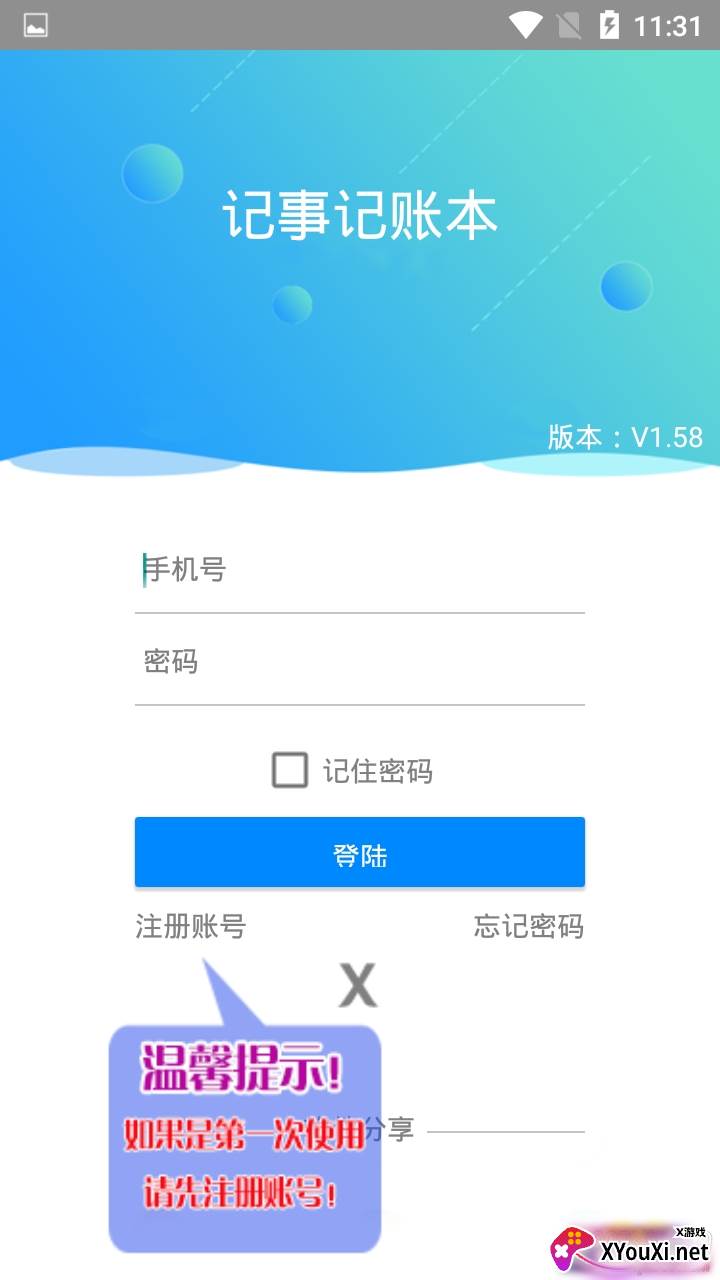Dismiss the 温馨提示 tip with the X
This screenshot has width=720, height=1280.
358,986
